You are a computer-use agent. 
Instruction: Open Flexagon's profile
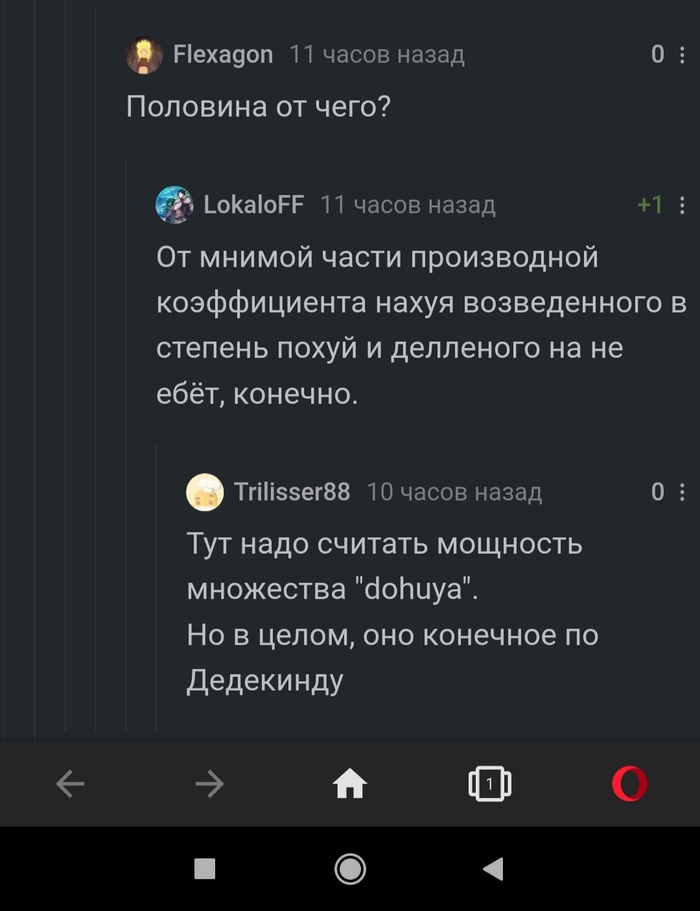[223, 55]
